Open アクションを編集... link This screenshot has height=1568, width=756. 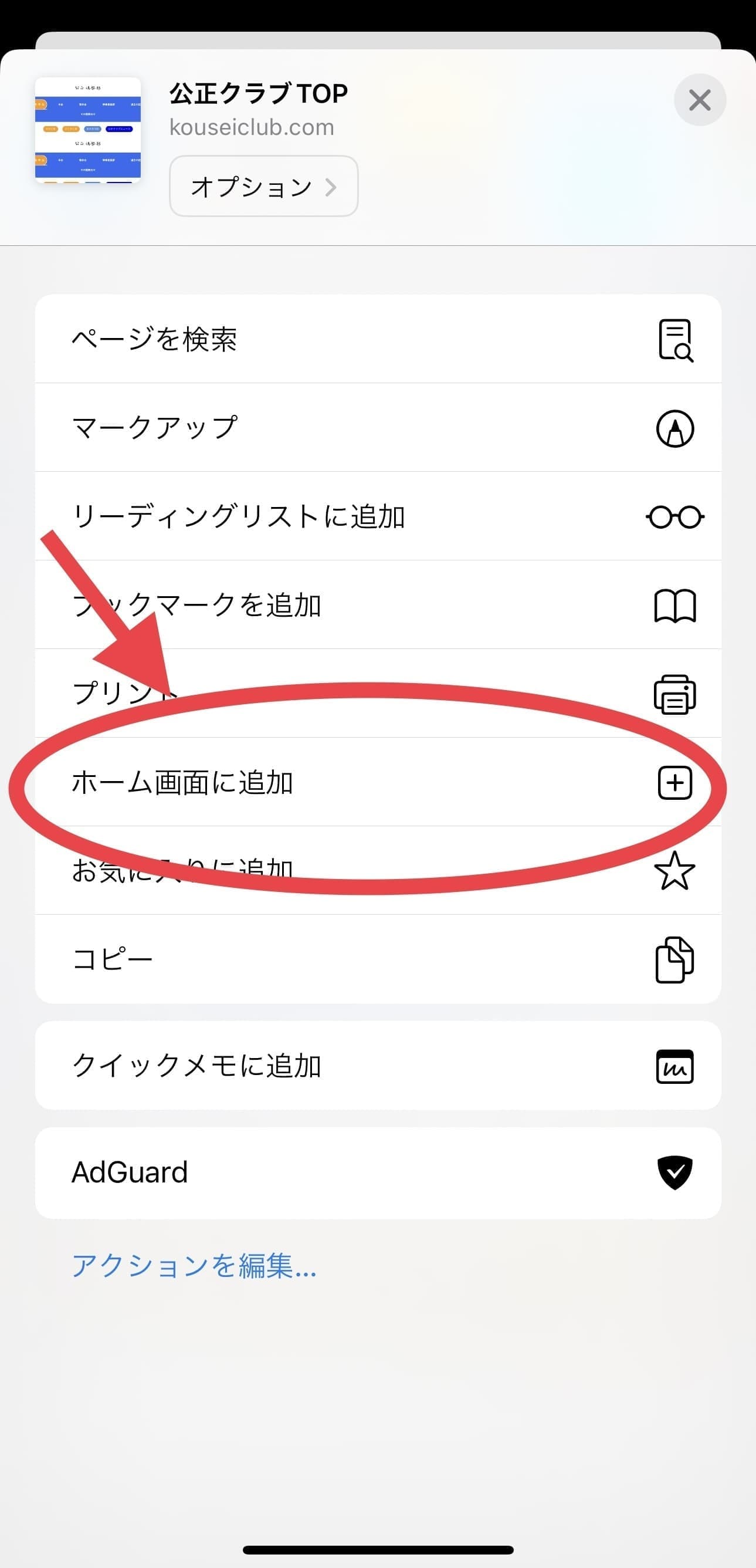point(194,1266)
